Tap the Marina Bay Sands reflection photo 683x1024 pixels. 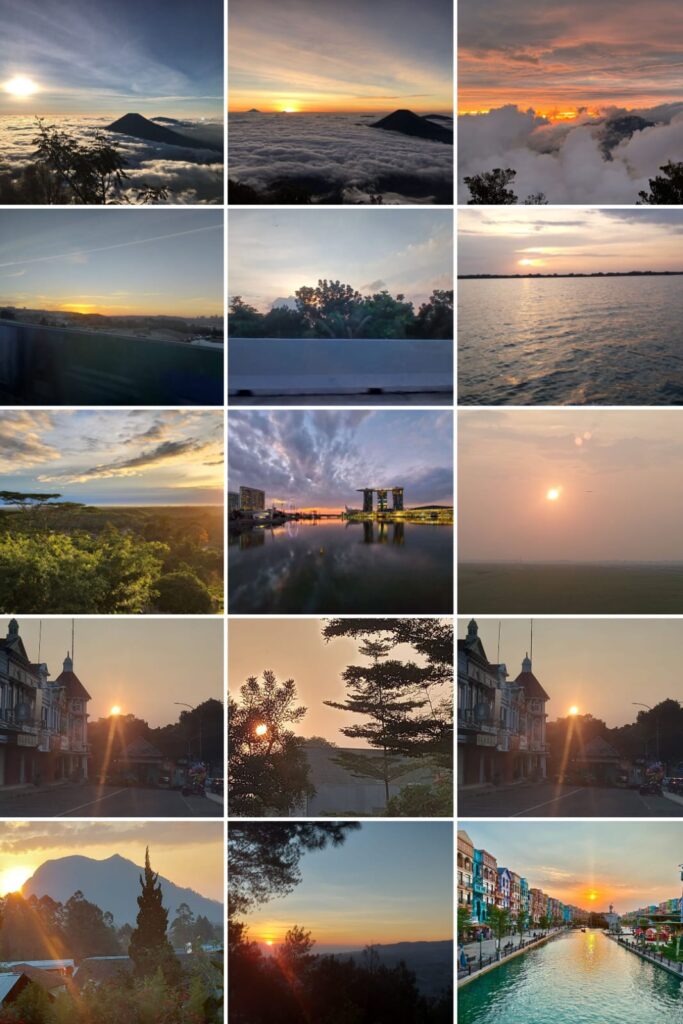340,511
